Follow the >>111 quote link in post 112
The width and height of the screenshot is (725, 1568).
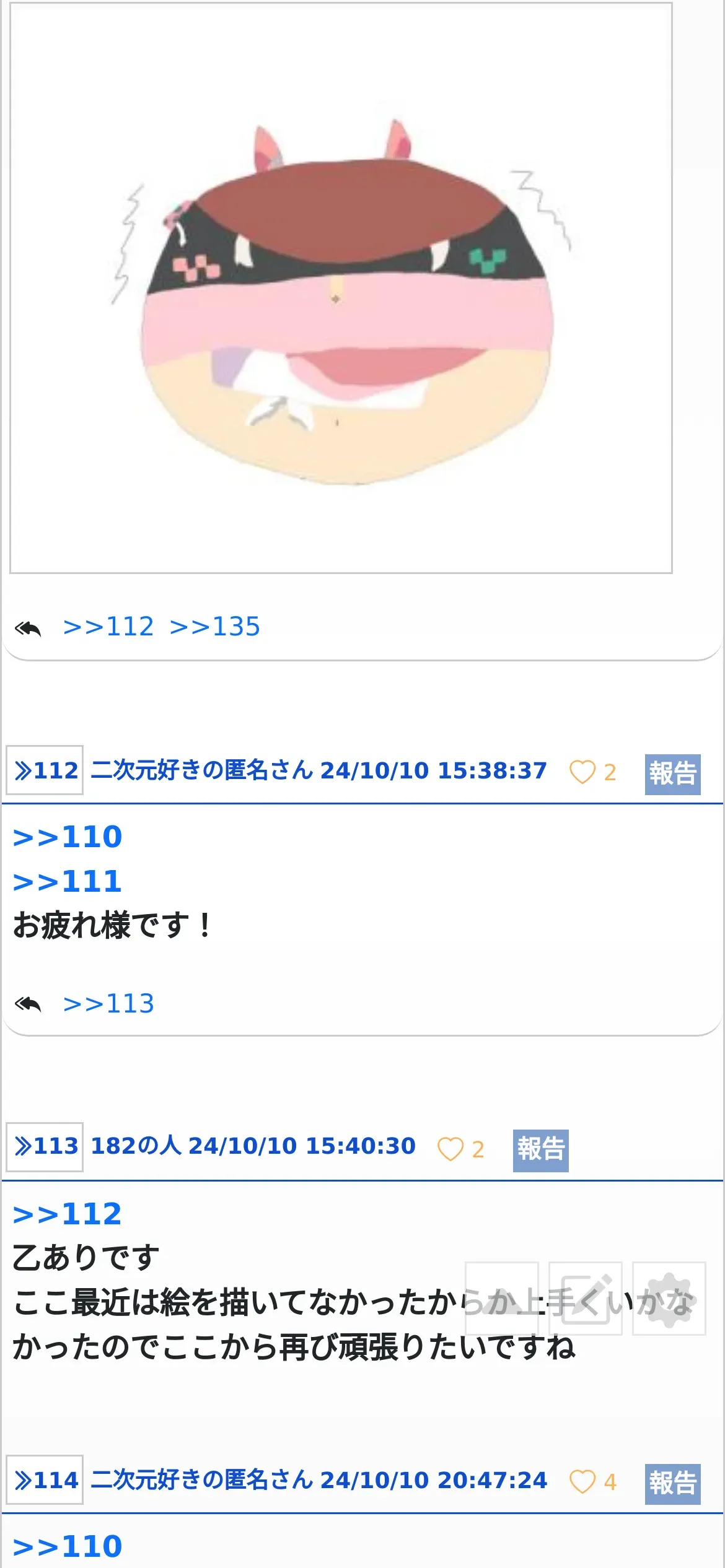pos(68,881)
